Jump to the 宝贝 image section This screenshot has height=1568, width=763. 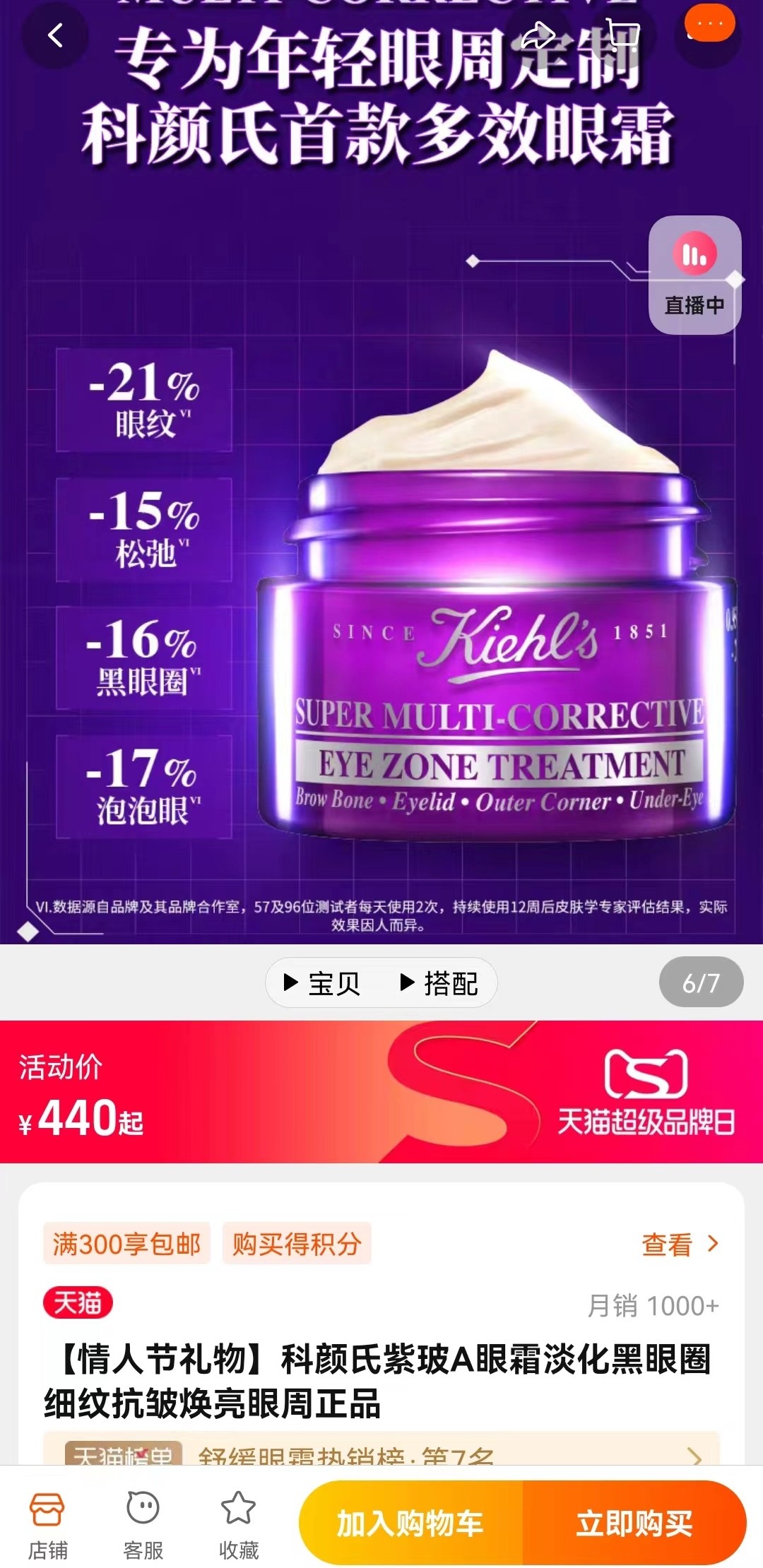[322, 983]
